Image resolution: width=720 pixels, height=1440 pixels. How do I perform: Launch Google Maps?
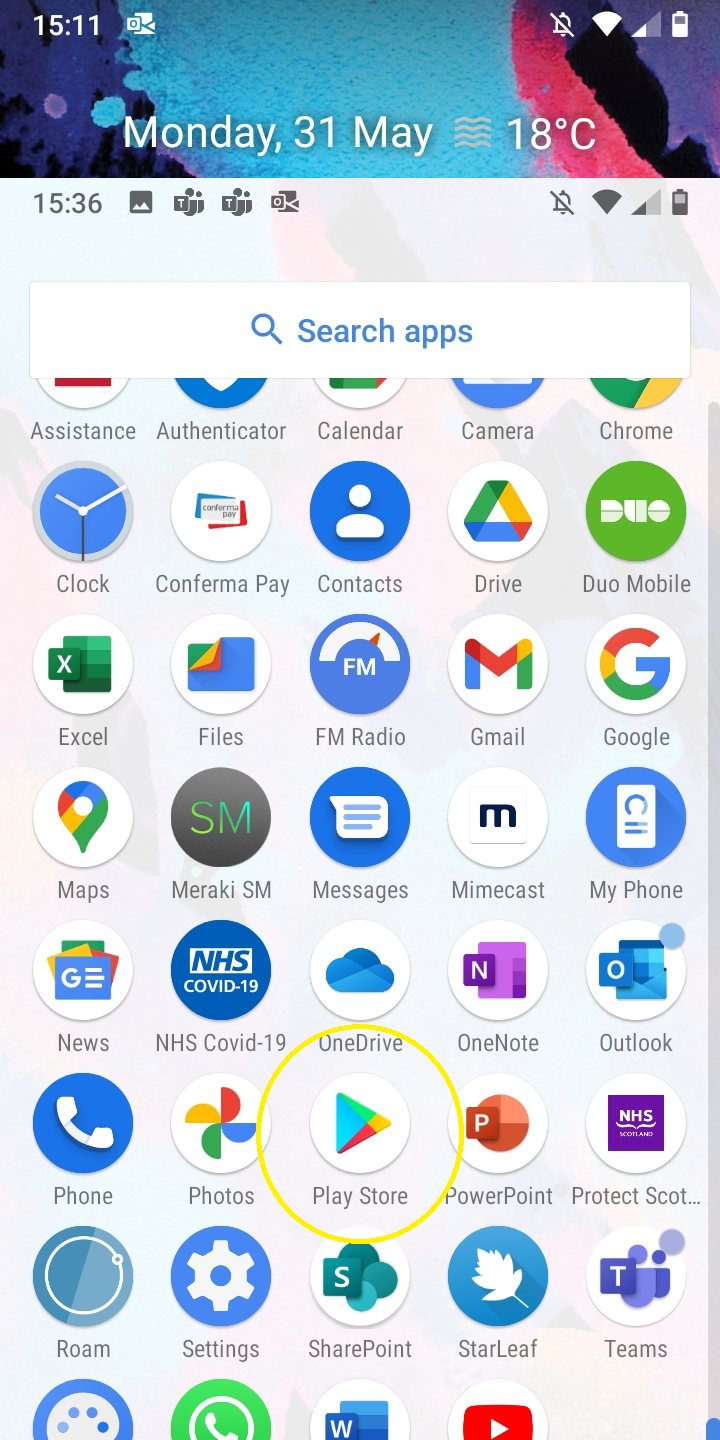pos(83,818)
